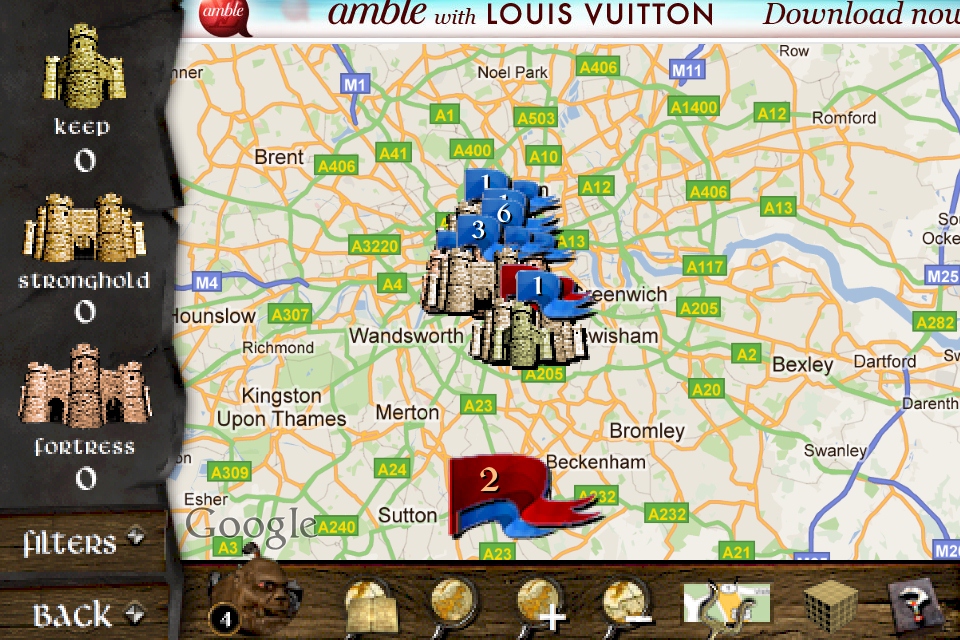Select the blue flag marked 6
The height and width of the screenshot is (640, 960).
coord(503,212)
